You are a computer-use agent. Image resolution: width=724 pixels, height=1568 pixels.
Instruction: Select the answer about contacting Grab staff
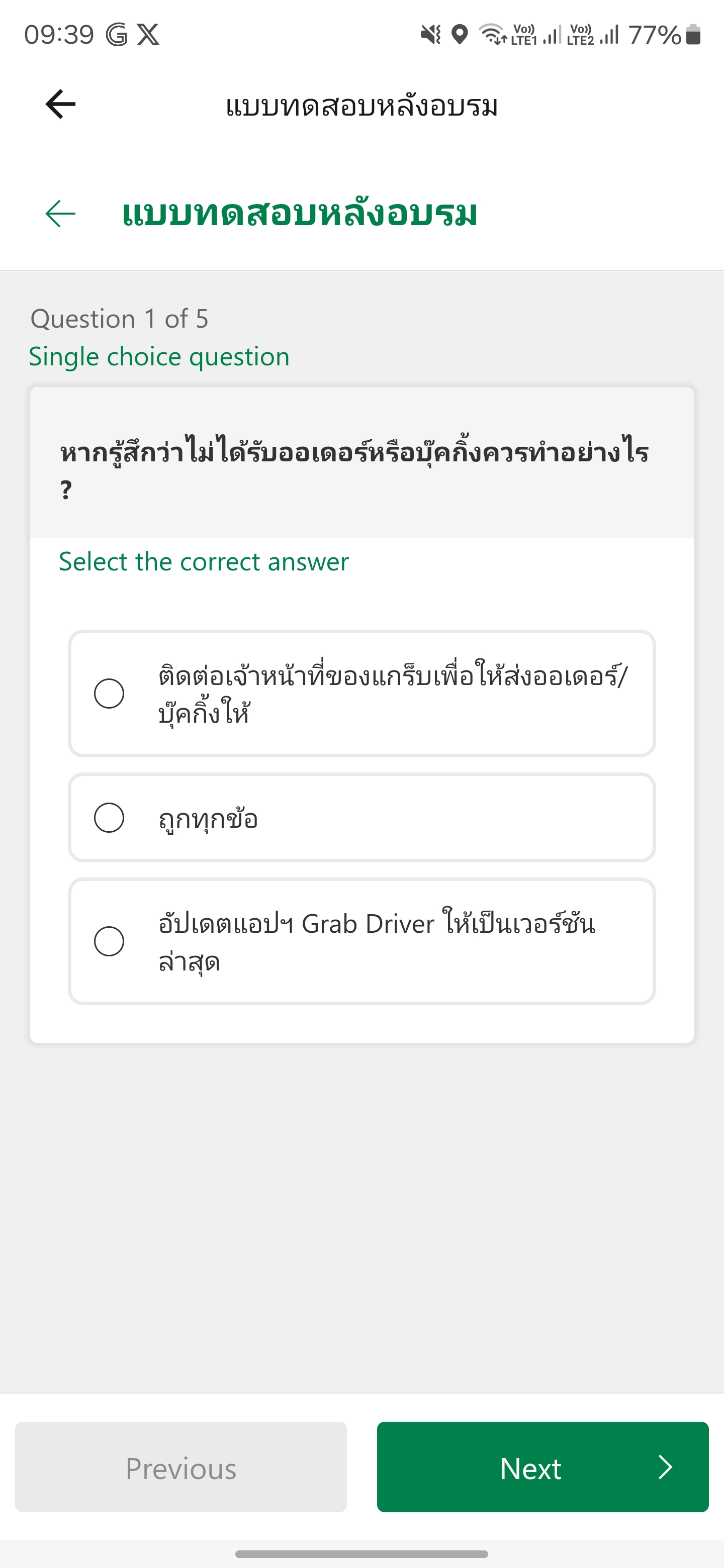(x=110, y=694)
